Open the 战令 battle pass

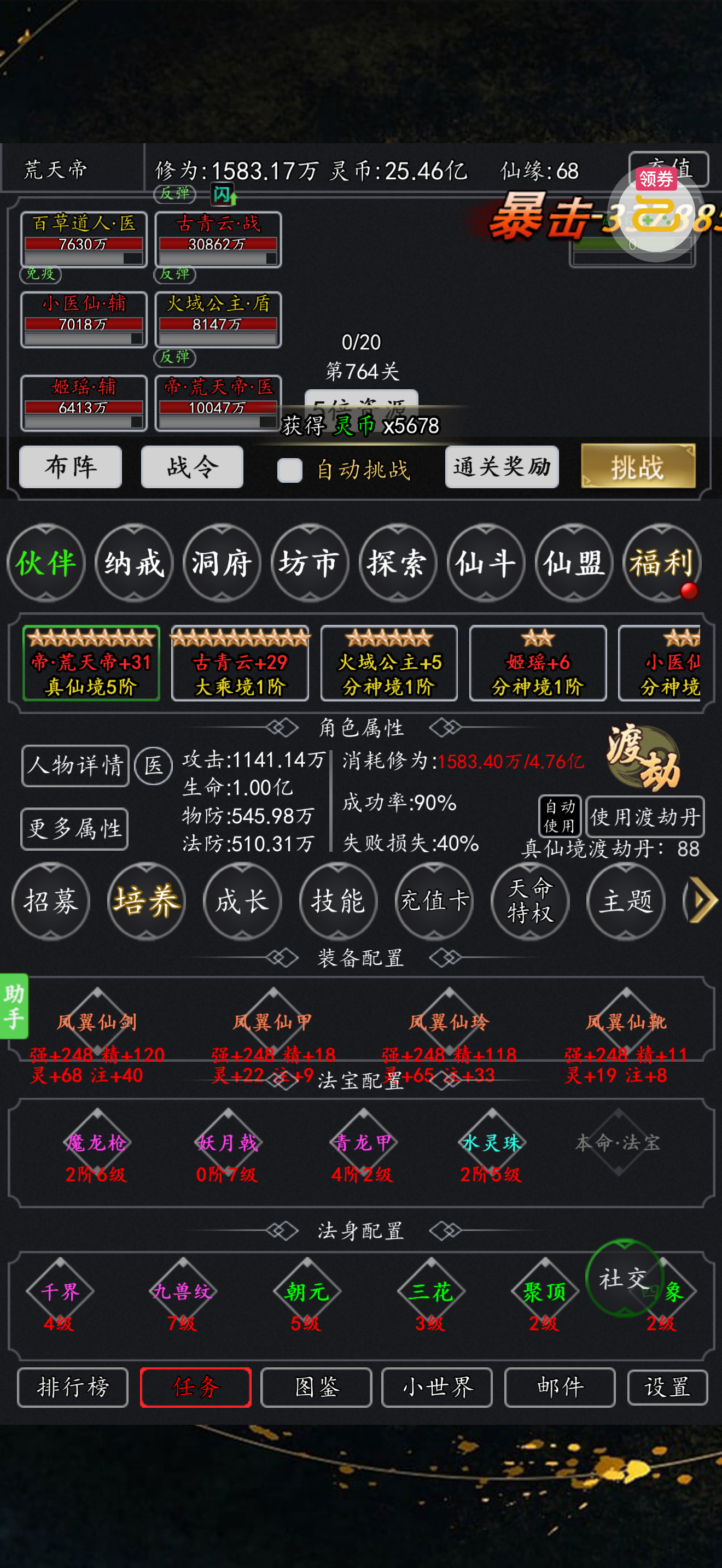tap(193, 467)
